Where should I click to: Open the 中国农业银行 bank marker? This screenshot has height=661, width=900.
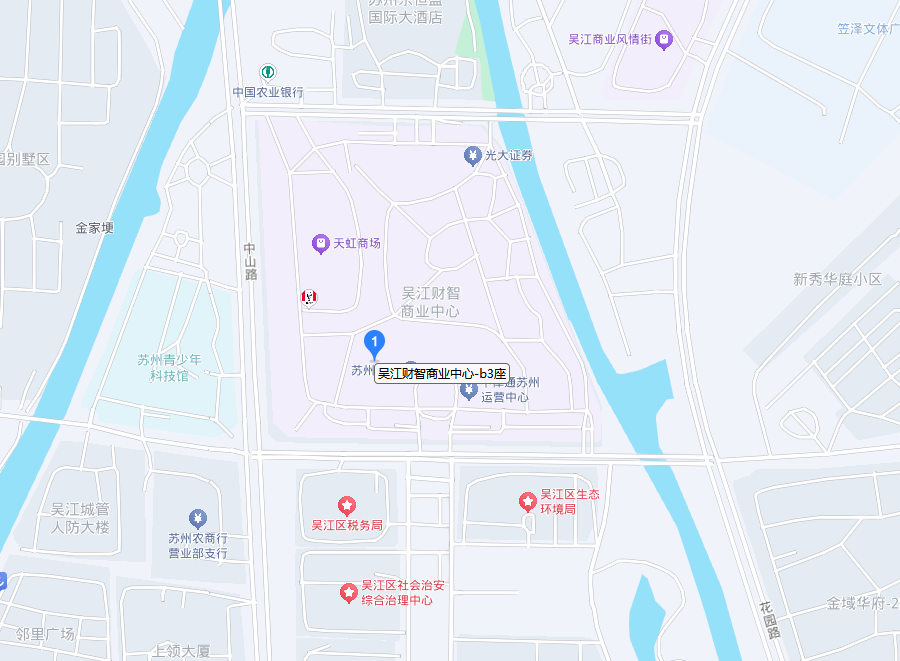click(x=267, y=72)
